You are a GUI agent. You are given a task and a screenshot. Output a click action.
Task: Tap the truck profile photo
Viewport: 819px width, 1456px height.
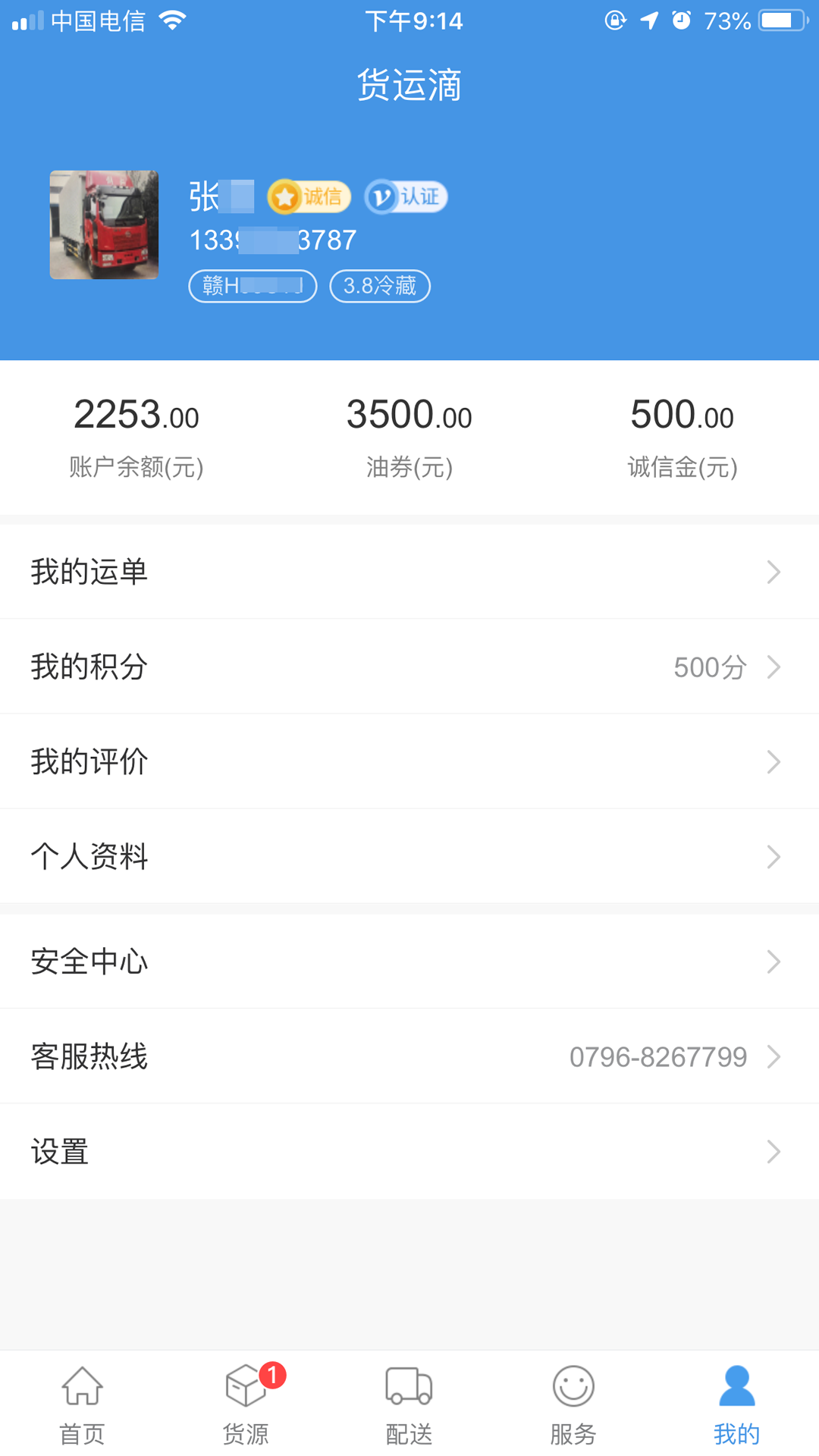pyautogui.click(x=104, y=225)
